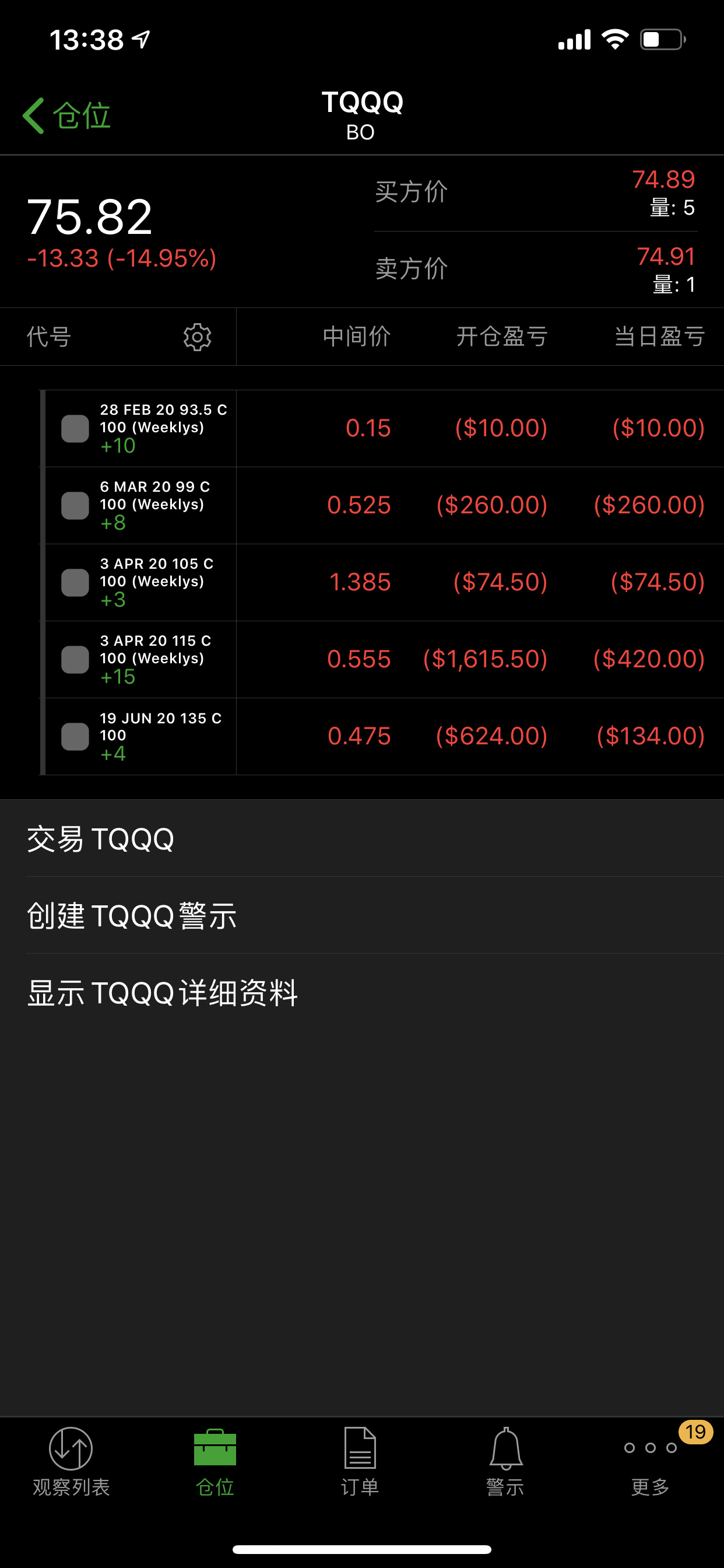724x1568 pixels.
Task: Sort by 中间价 column header
Action: [x=357, y=337]
